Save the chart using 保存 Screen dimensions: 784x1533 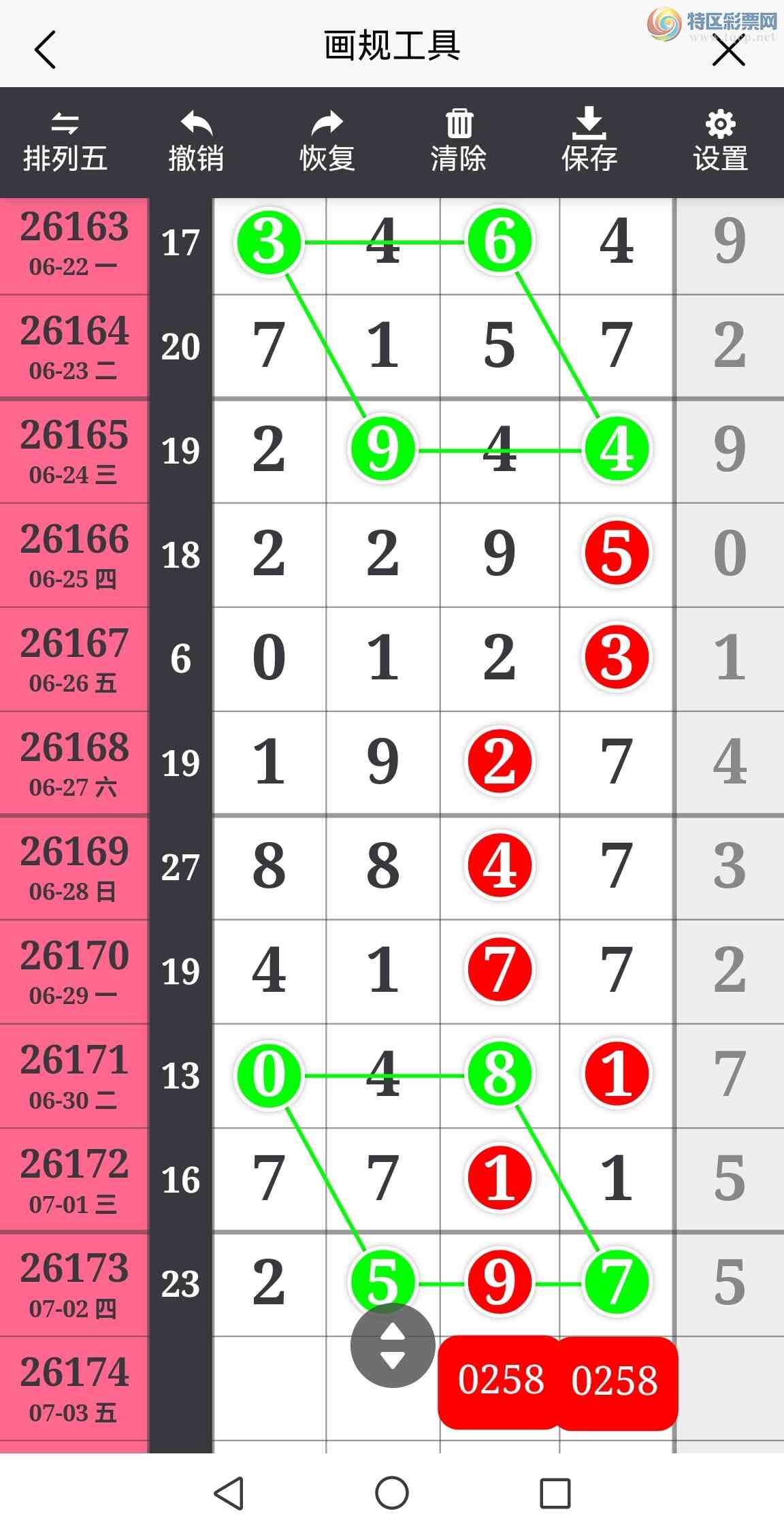coord(589,142)
